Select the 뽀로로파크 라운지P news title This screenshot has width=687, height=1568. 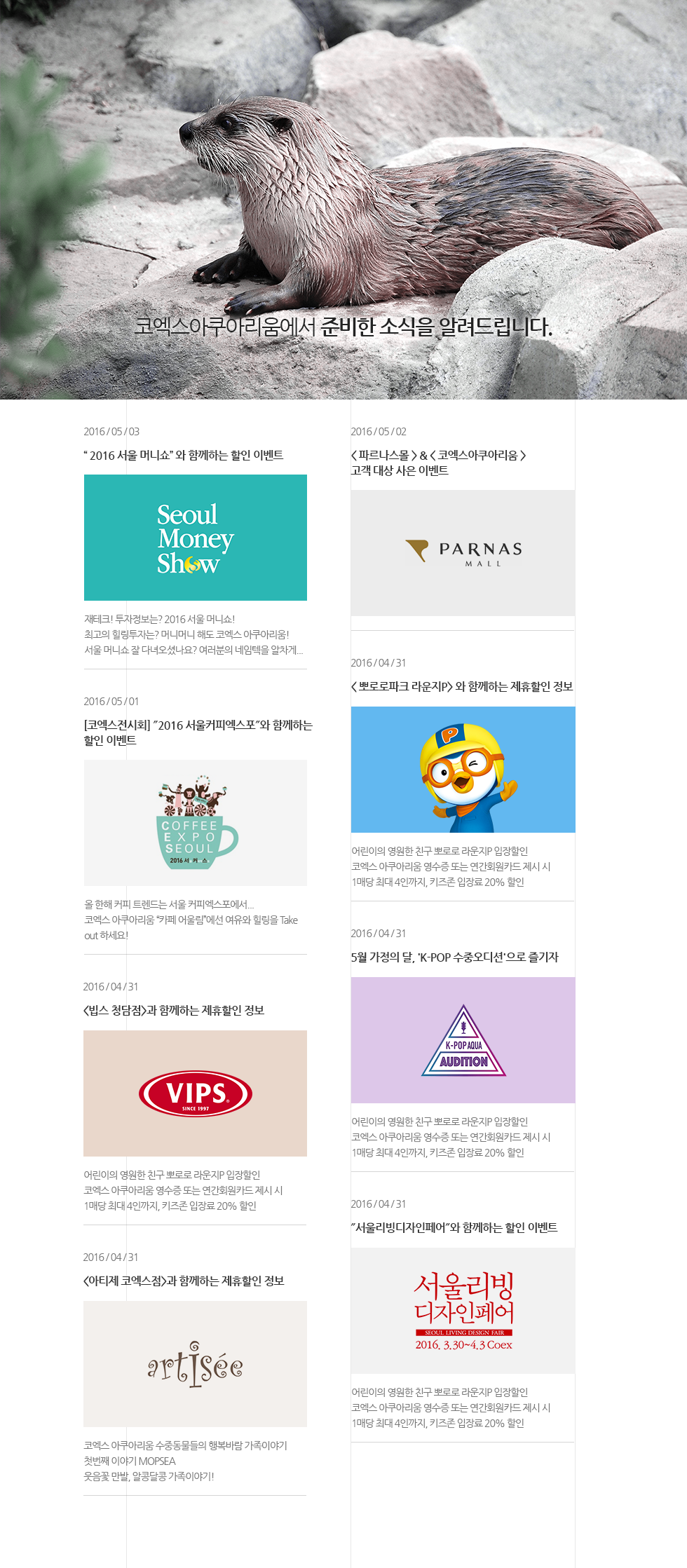coord(462,687)
